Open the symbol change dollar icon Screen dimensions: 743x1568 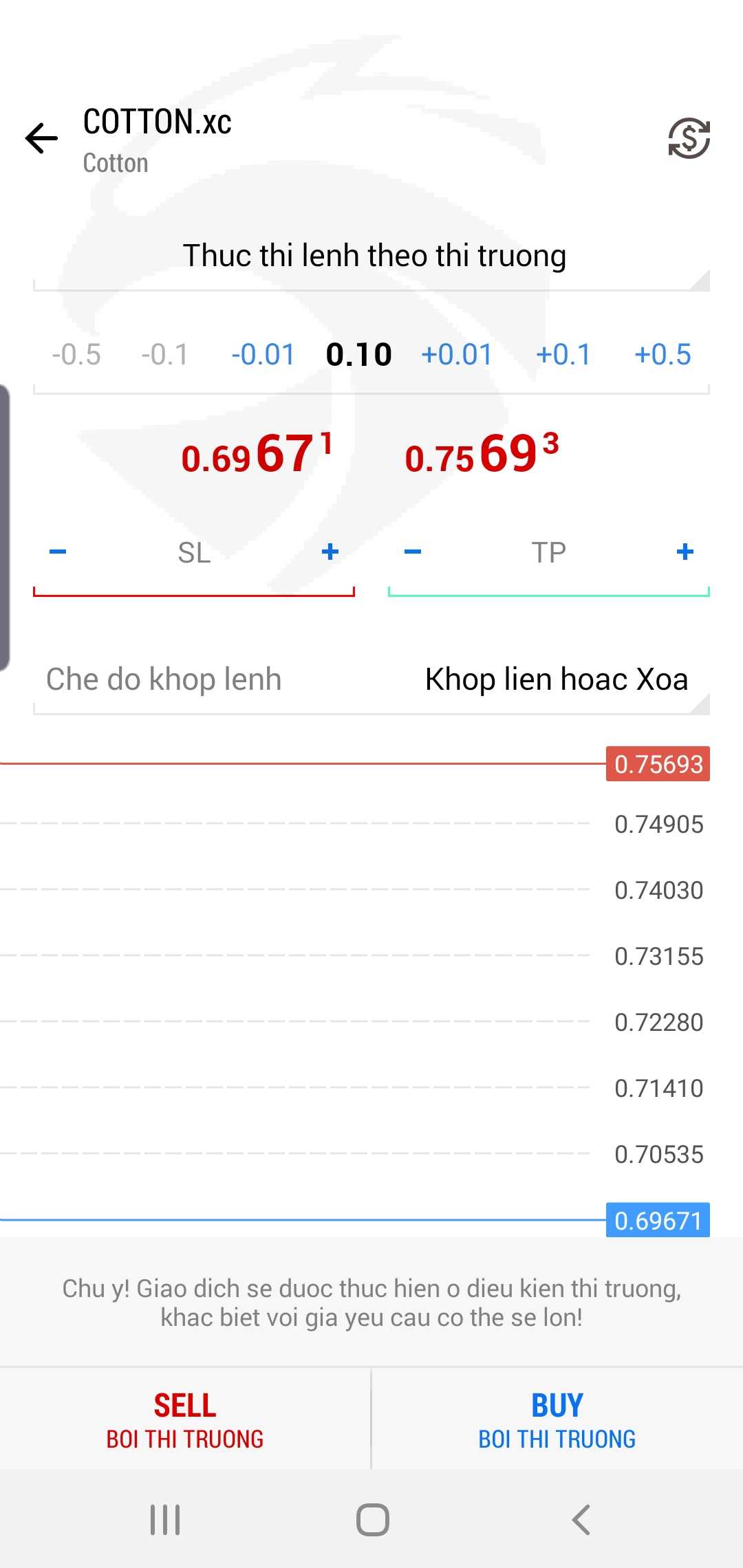pyautogui.click(x=689, y=138)
